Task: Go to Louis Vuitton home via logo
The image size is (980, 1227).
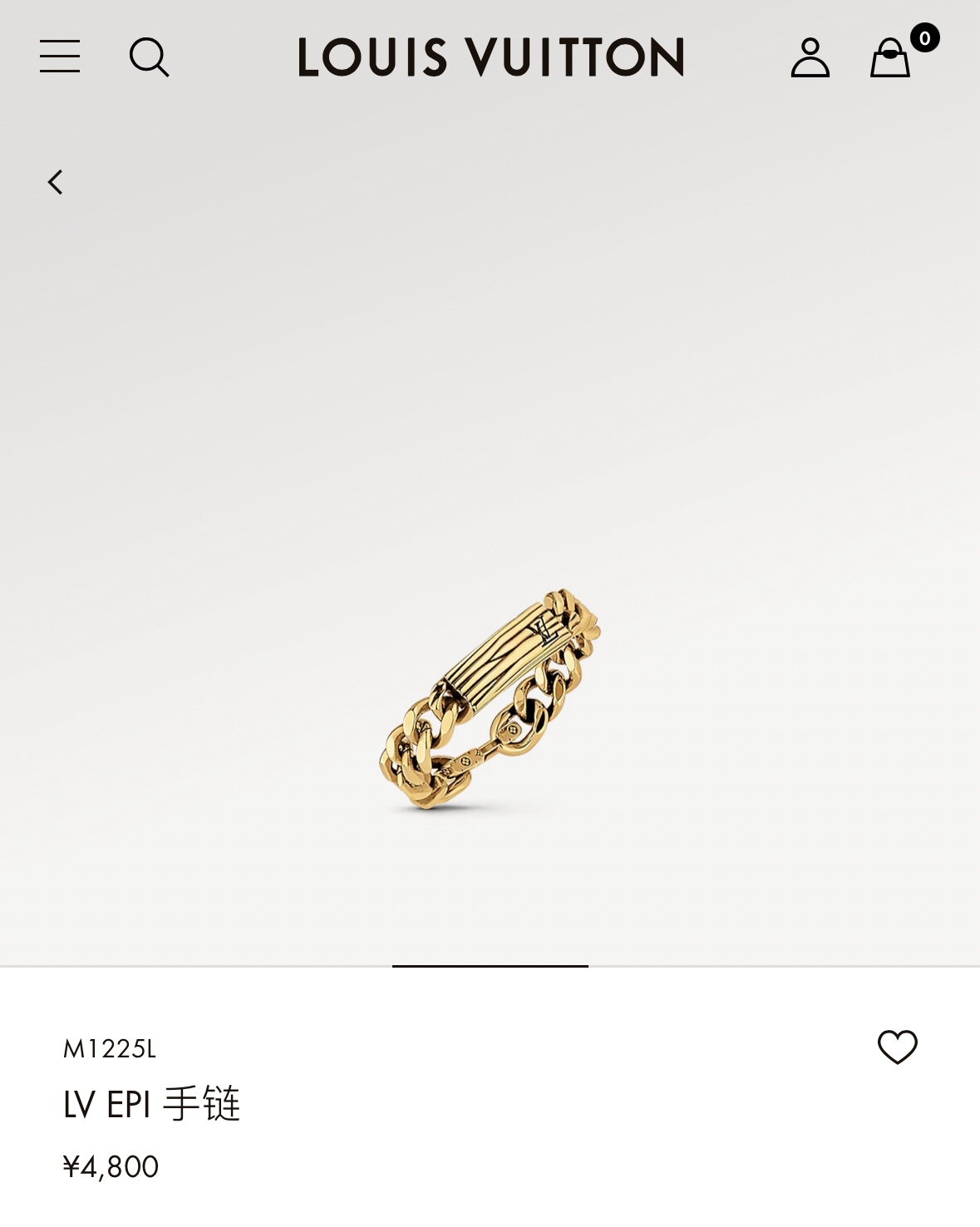Action: (x=490, y=57)
